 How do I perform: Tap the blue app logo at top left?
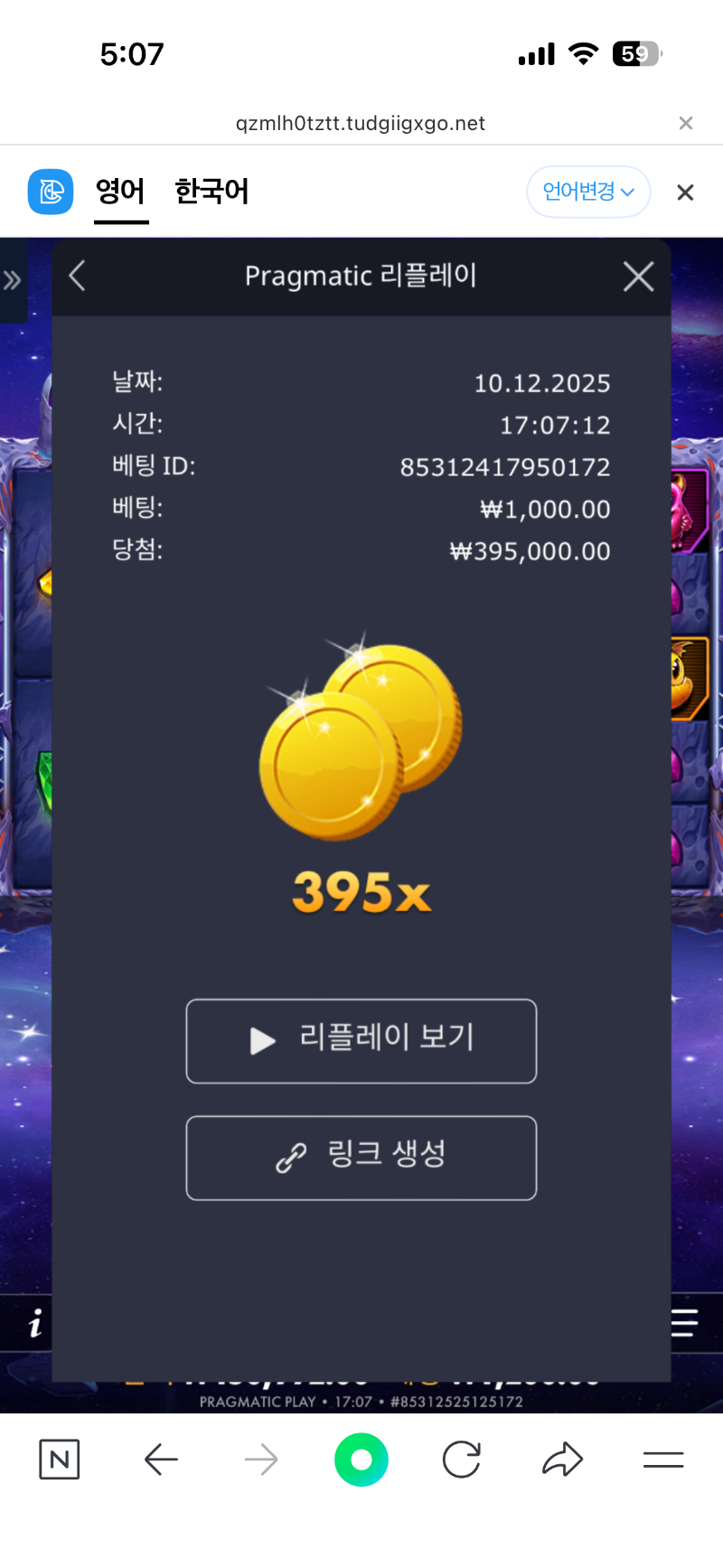click(x=51, y=192)
